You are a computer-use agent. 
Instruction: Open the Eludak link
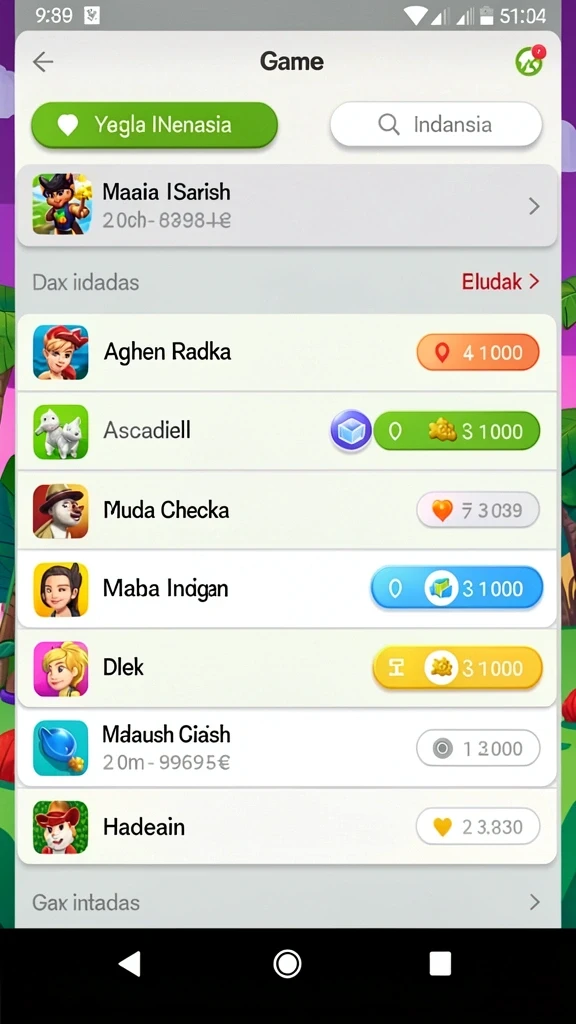coord(500,282)
